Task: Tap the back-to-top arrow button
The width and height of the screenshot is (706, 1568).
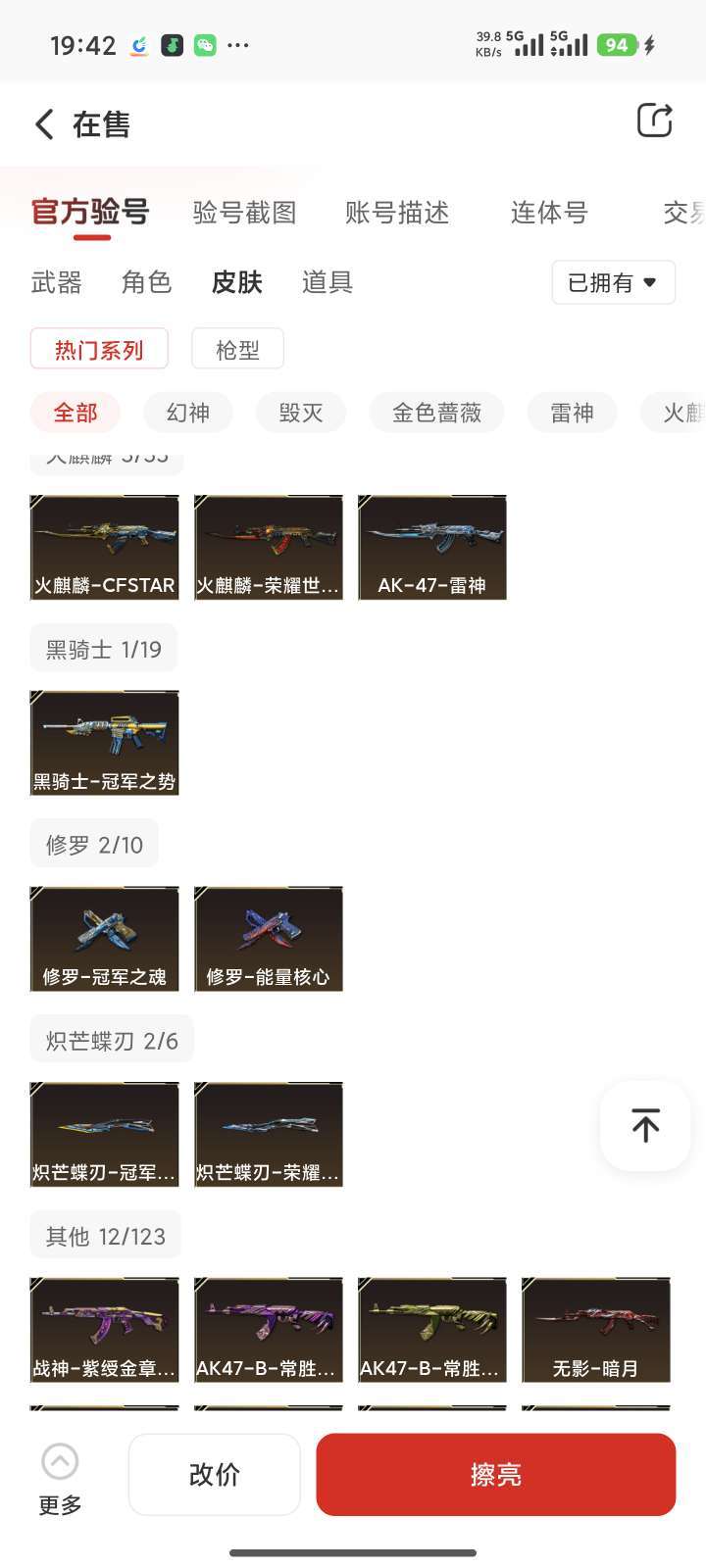Action: [644, 1125]
